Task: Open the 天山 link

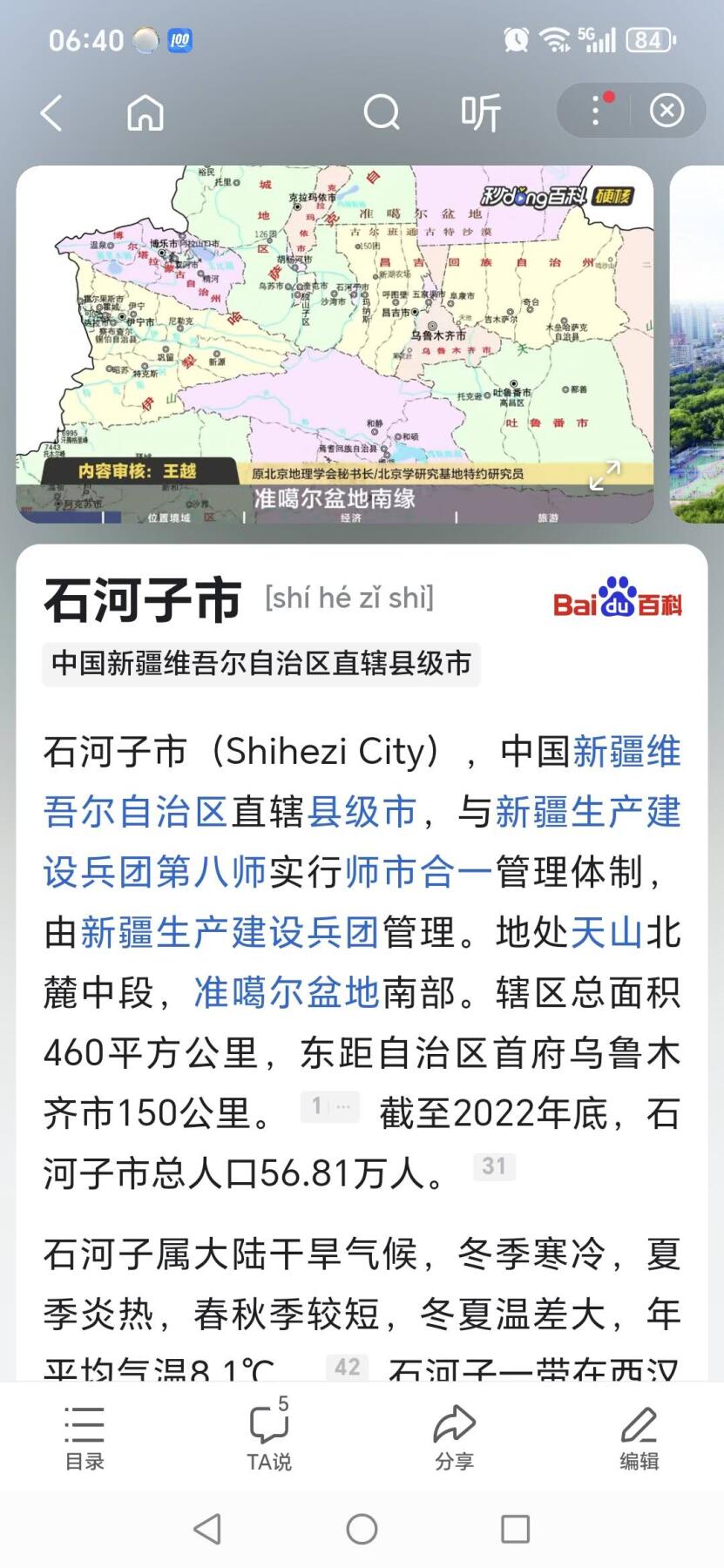Action: 606,932
